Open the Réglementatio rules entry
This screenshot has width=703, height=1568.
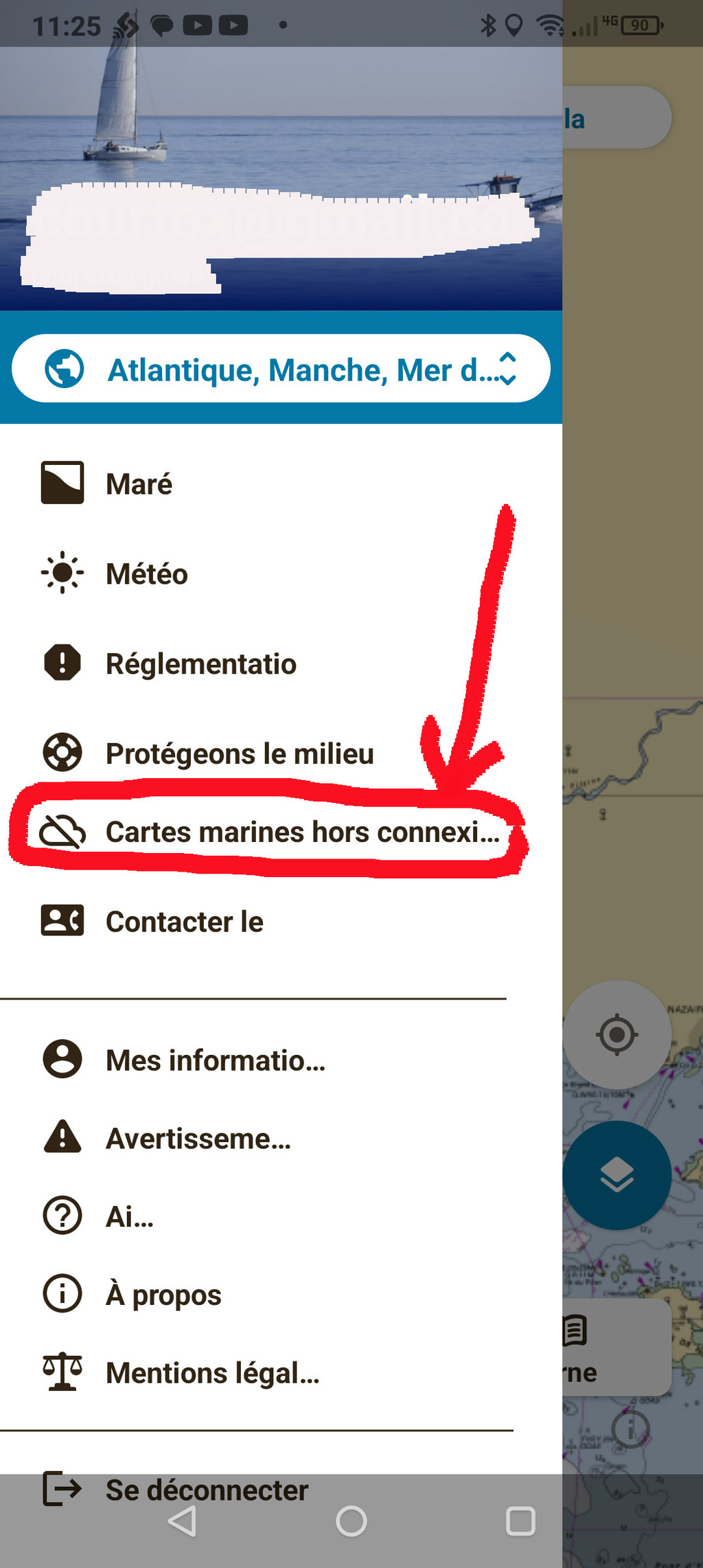(281, 663)
